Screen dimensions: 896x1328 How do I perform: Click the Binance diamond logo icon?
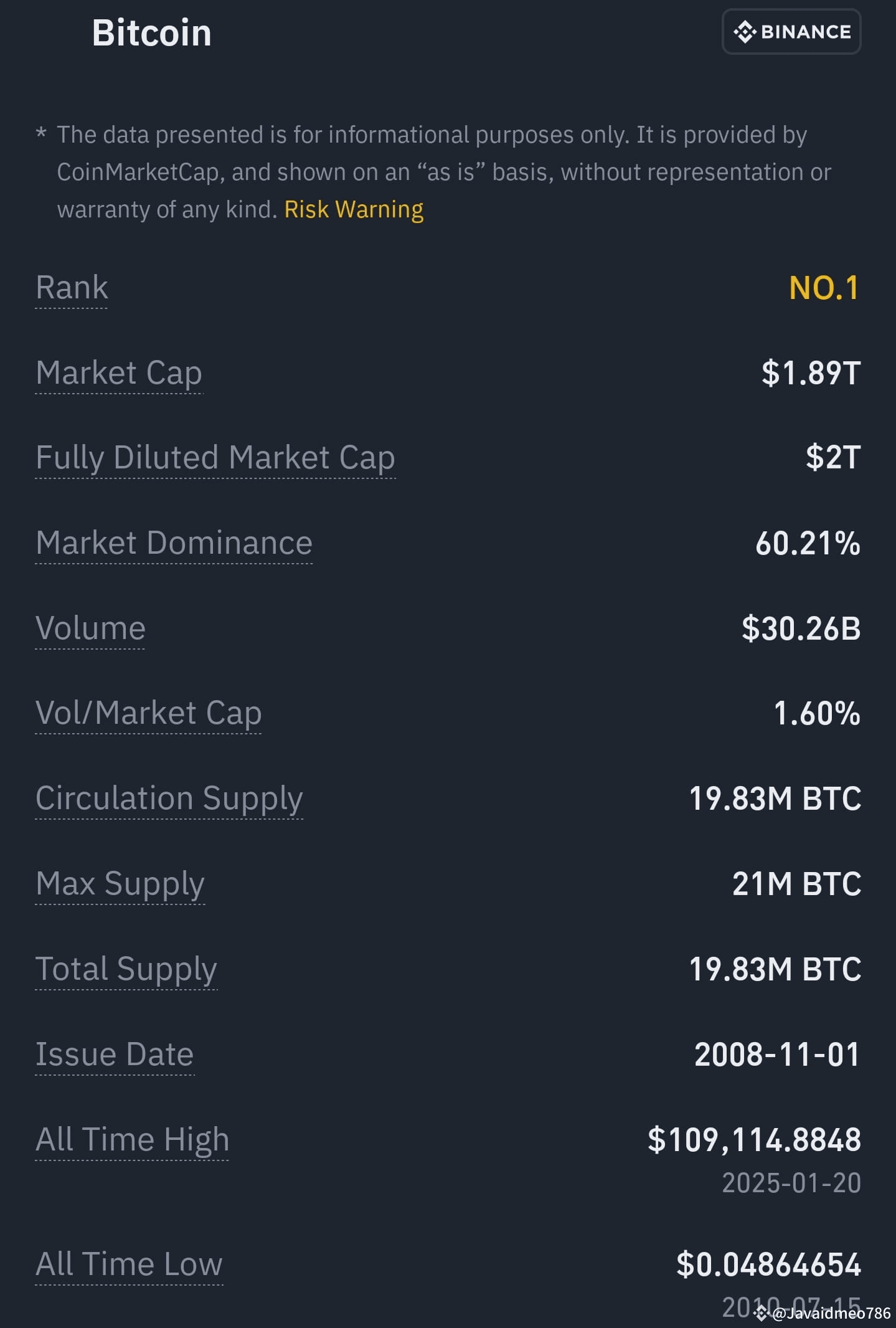point(745,31)
